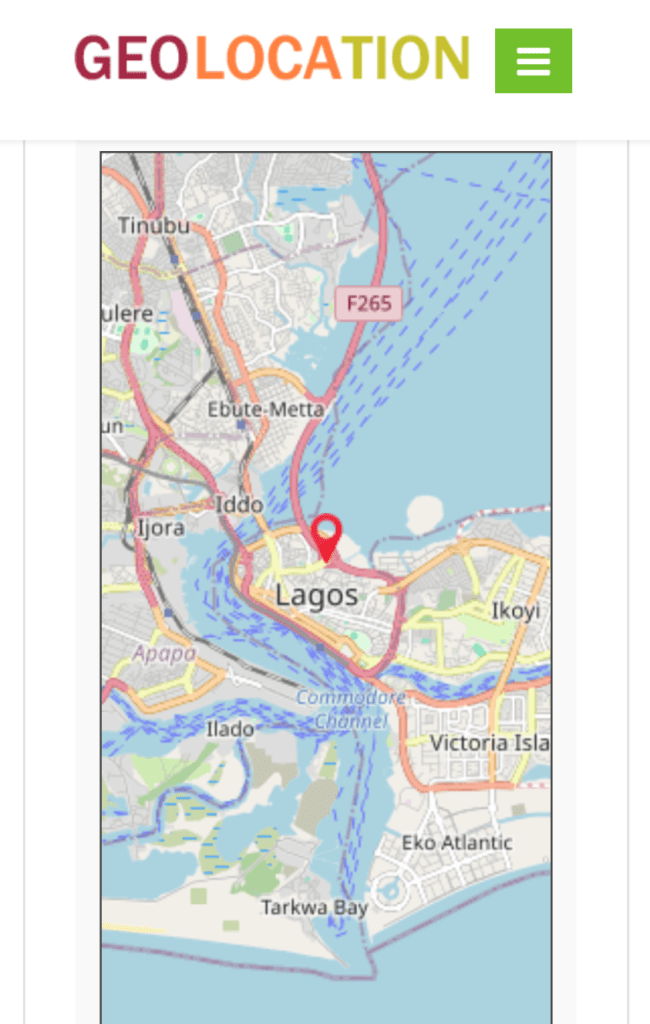Tap the red location pin on Lagos
This screenshot has width=650, height=1024.
(x=326, y=536)
